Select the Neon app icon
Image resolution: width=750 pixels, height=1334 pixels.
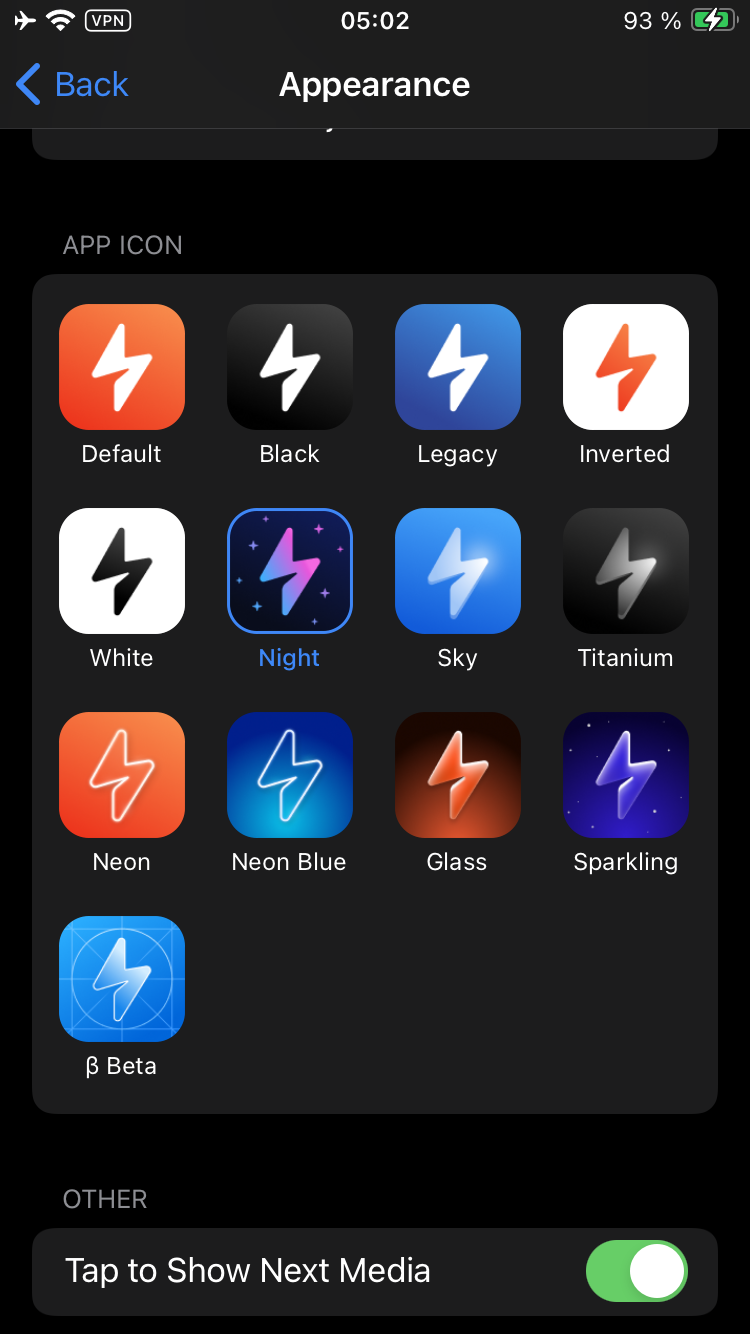click(x=122, y=775)
